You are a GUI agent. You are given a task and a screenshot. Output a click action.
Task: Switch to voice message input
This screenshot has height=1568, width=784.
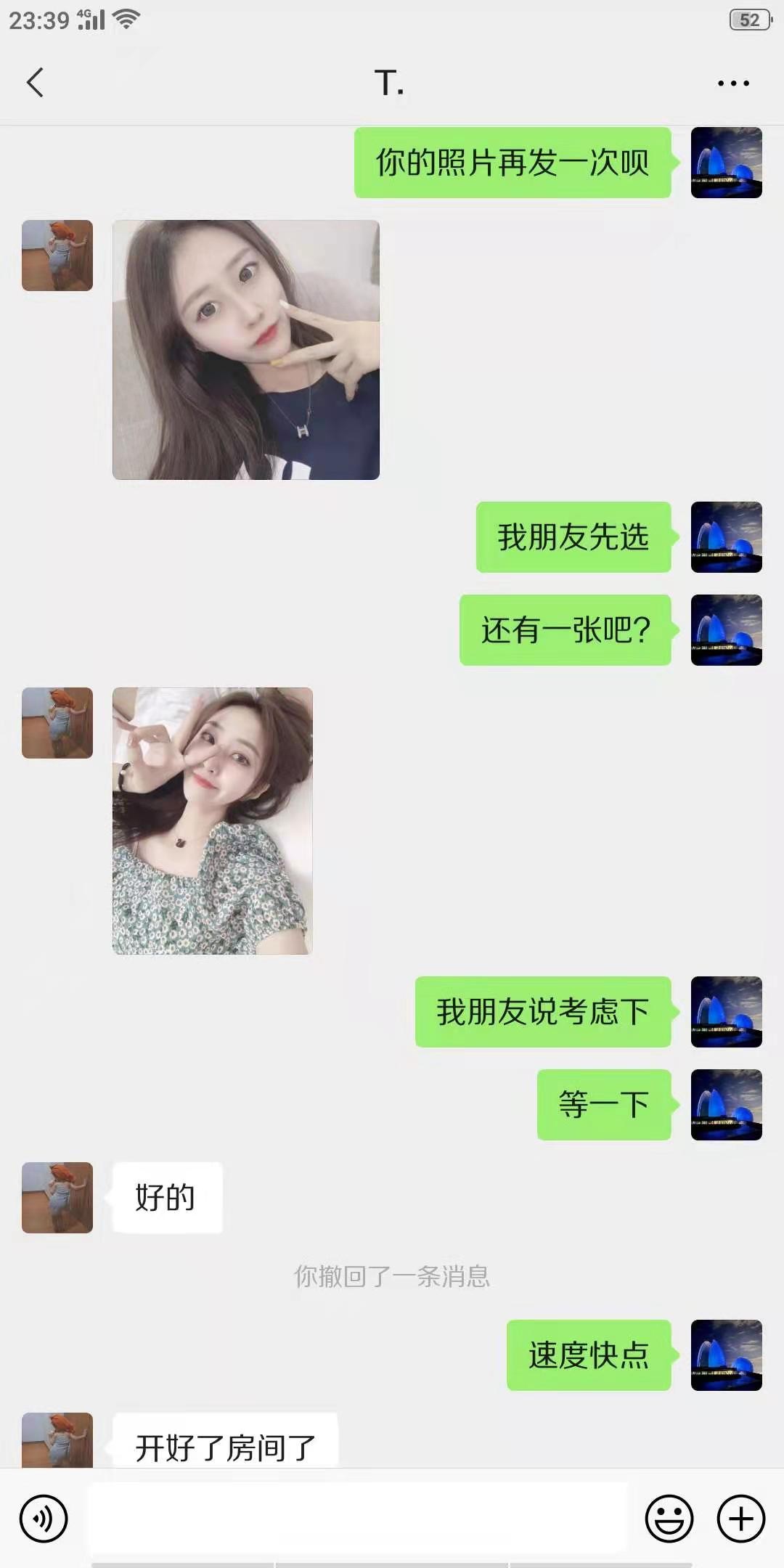point(44,1518)
